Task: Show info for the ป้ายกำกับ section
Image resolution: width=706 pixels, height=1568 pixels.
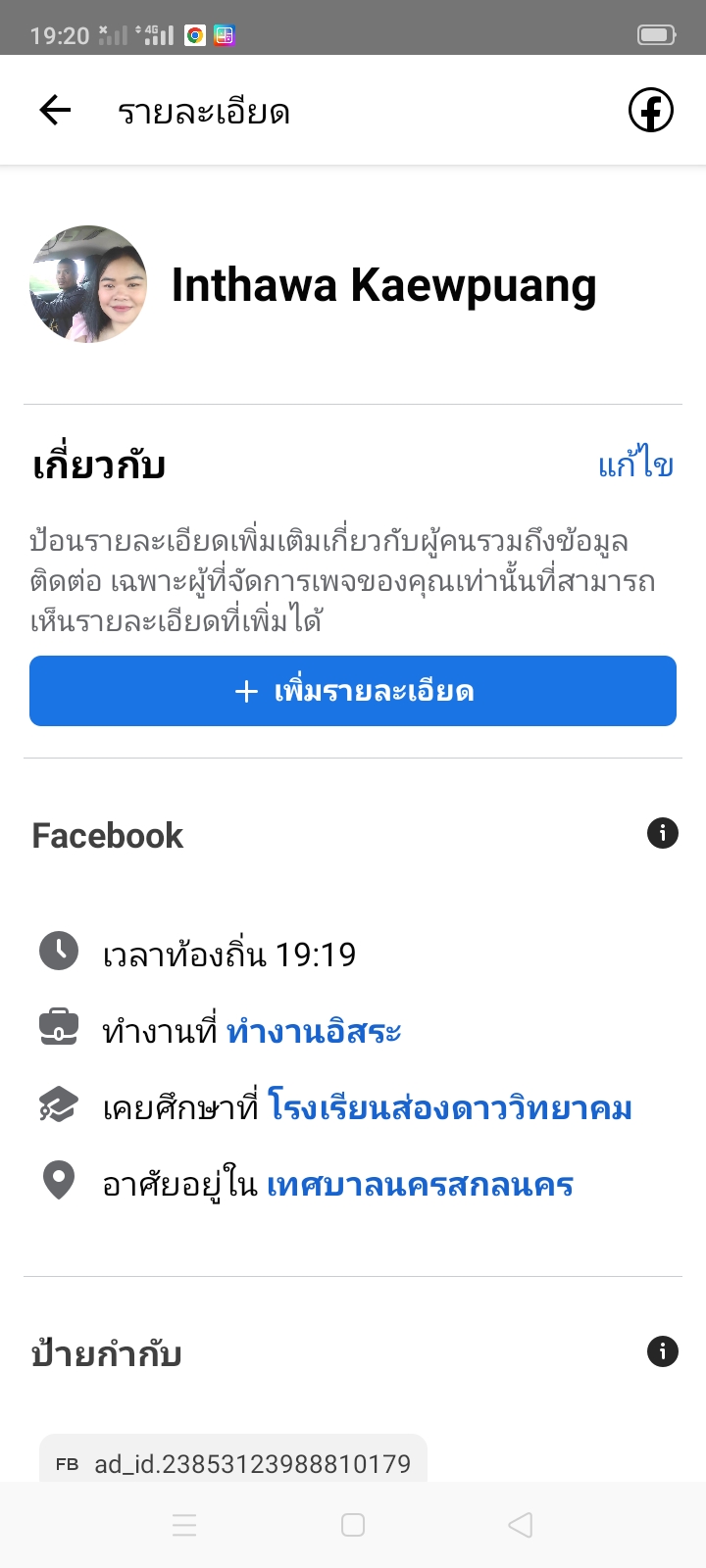Action: coord(663,1352)
